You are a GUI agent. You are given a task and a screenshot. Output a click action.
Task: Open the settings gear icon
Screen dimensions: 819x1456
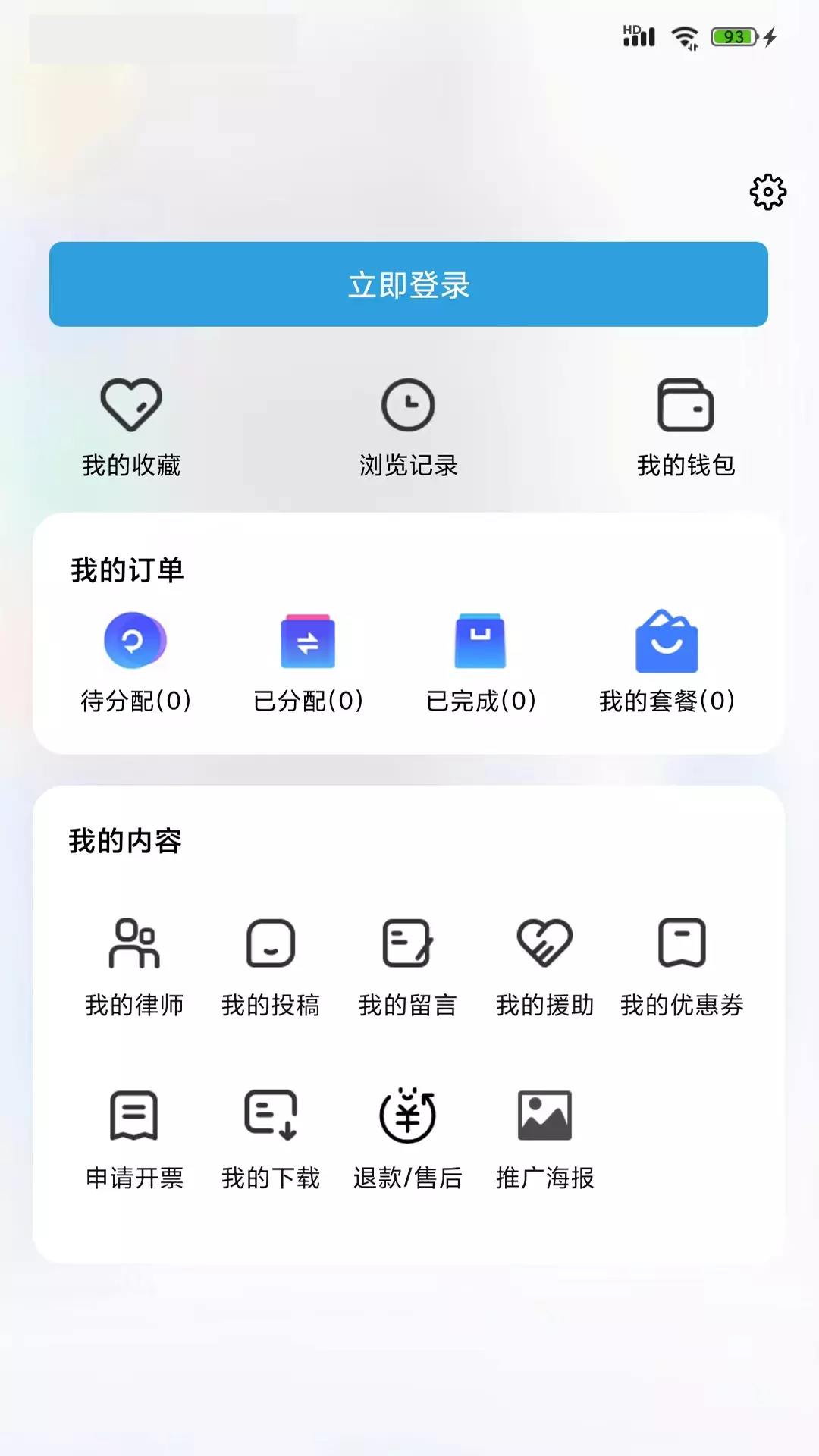768,192
